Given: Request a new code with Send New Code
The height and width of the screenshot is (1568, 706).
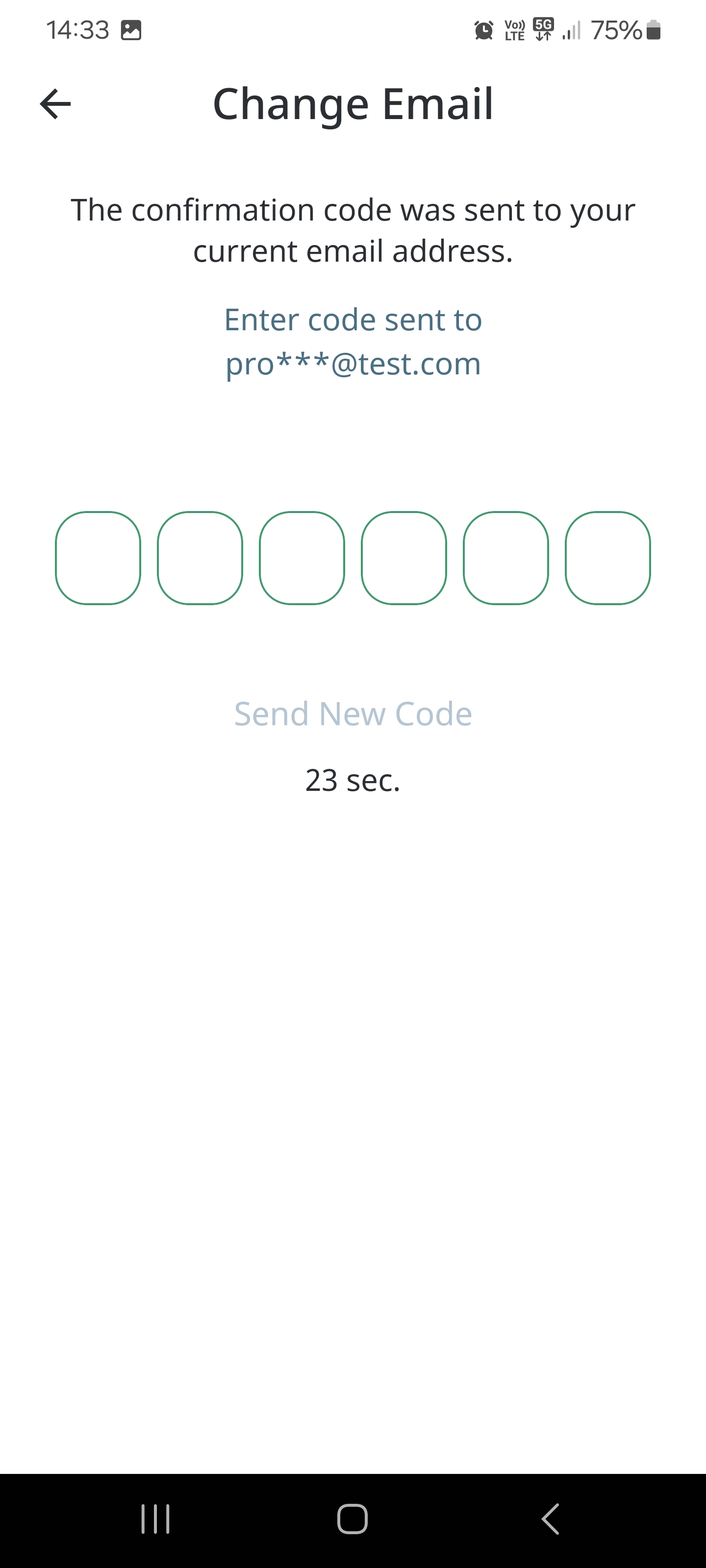Looking at the screenshot, I should 353,713.
